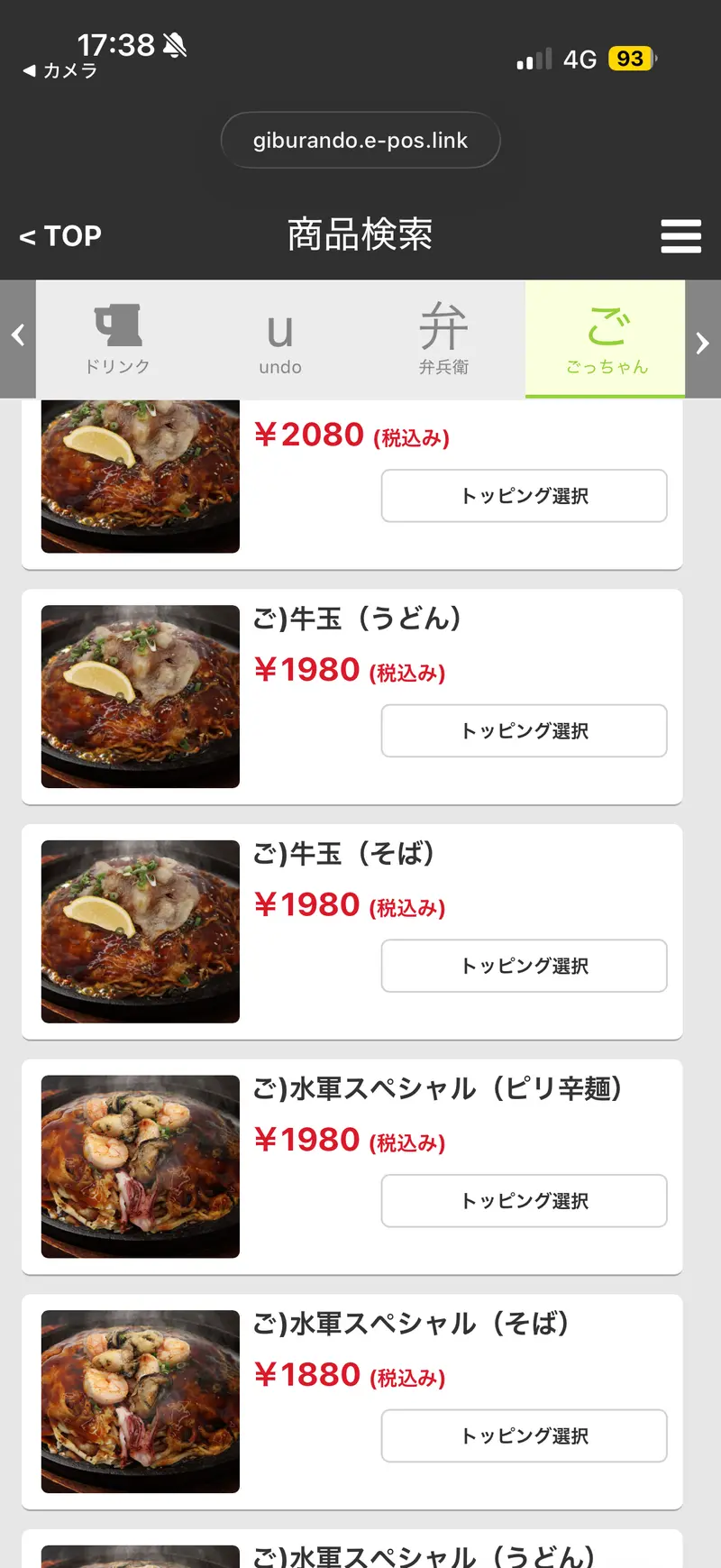This screenshot has width=721, height=1568.
Task: Tap the ごっちゃん category icon
Action: pos(605,325)
